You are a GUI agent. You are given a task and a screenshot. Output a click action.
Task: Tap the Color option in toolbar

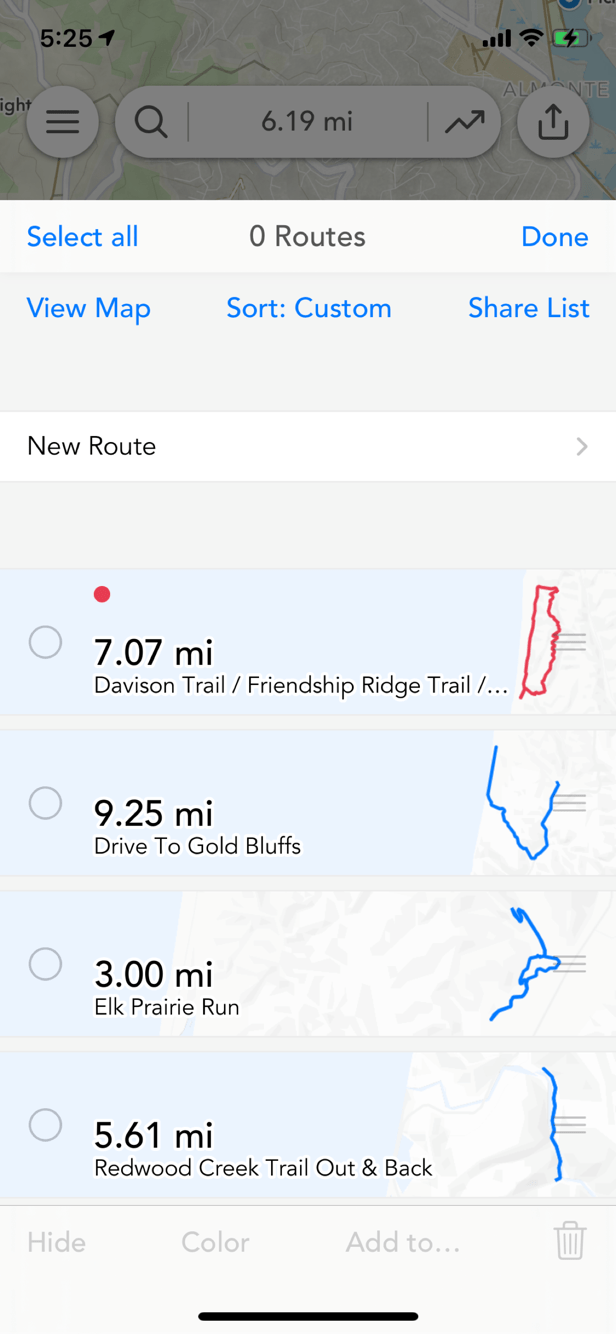coord(215,1242)
